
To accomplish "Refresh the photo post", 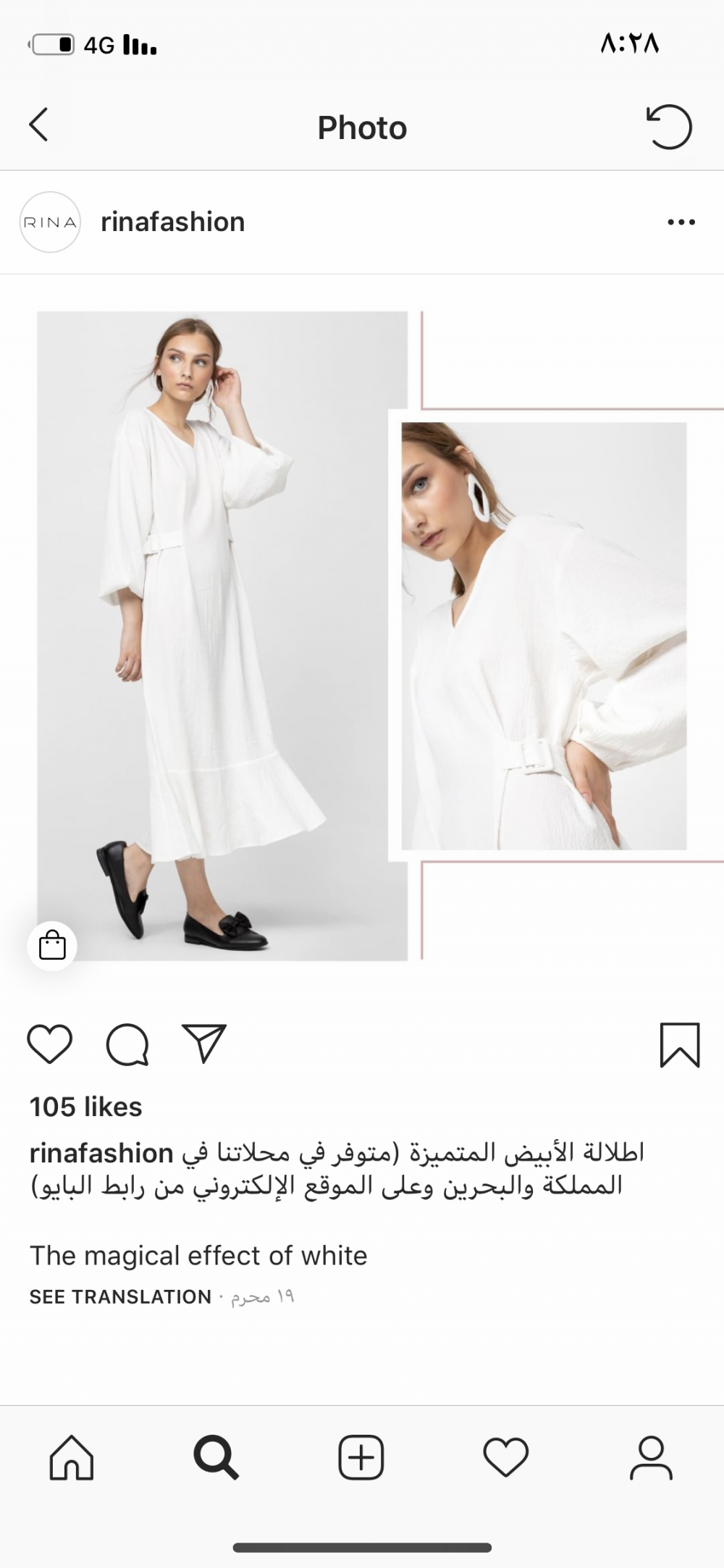I will click(x=668, y=127).
